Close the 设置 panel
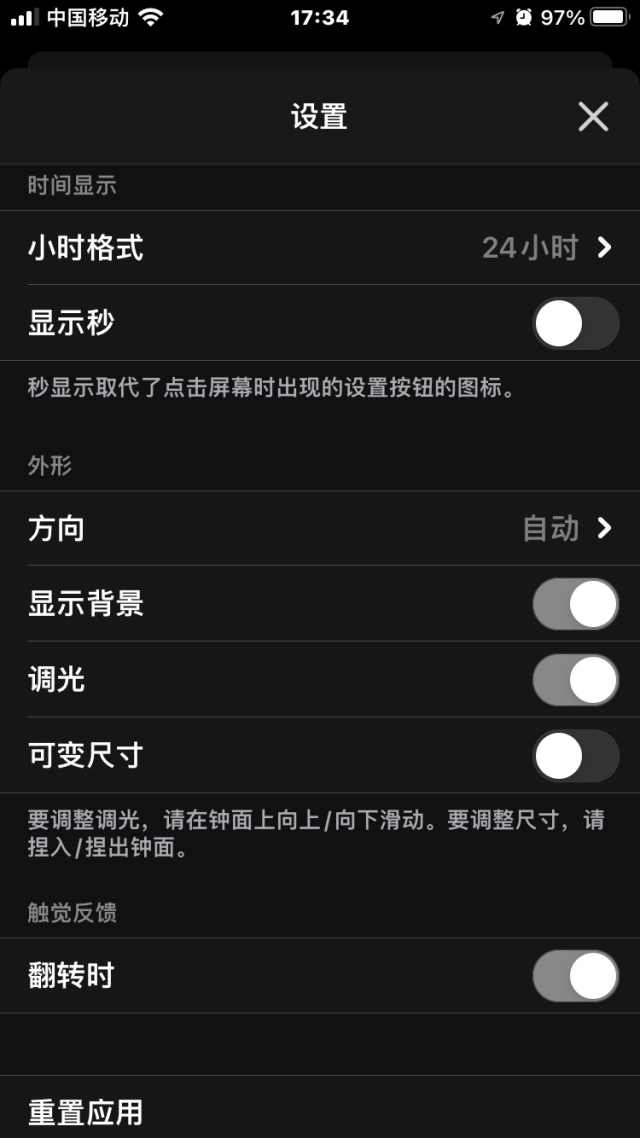 pos(593,116)
